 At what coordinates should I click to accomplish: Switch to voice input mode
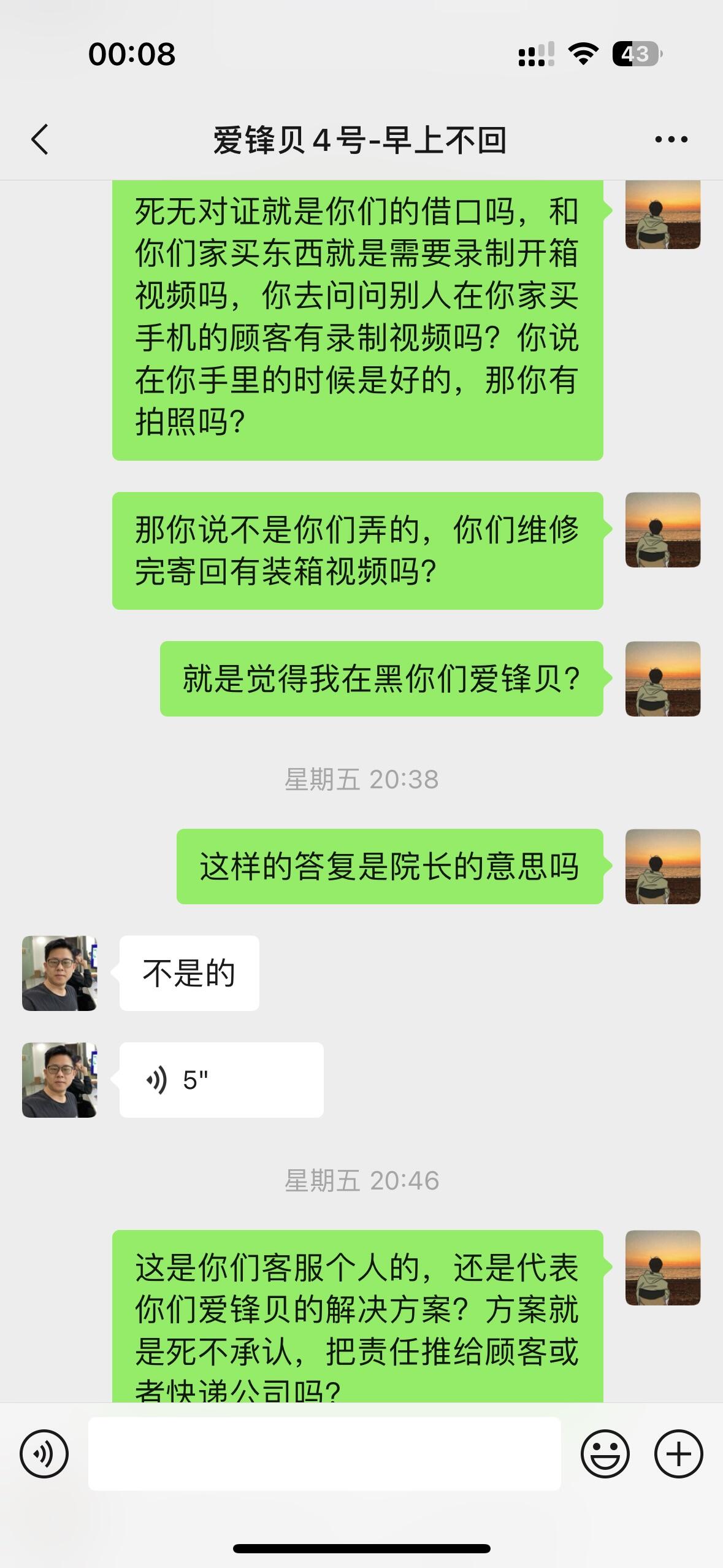point(44,1453)
